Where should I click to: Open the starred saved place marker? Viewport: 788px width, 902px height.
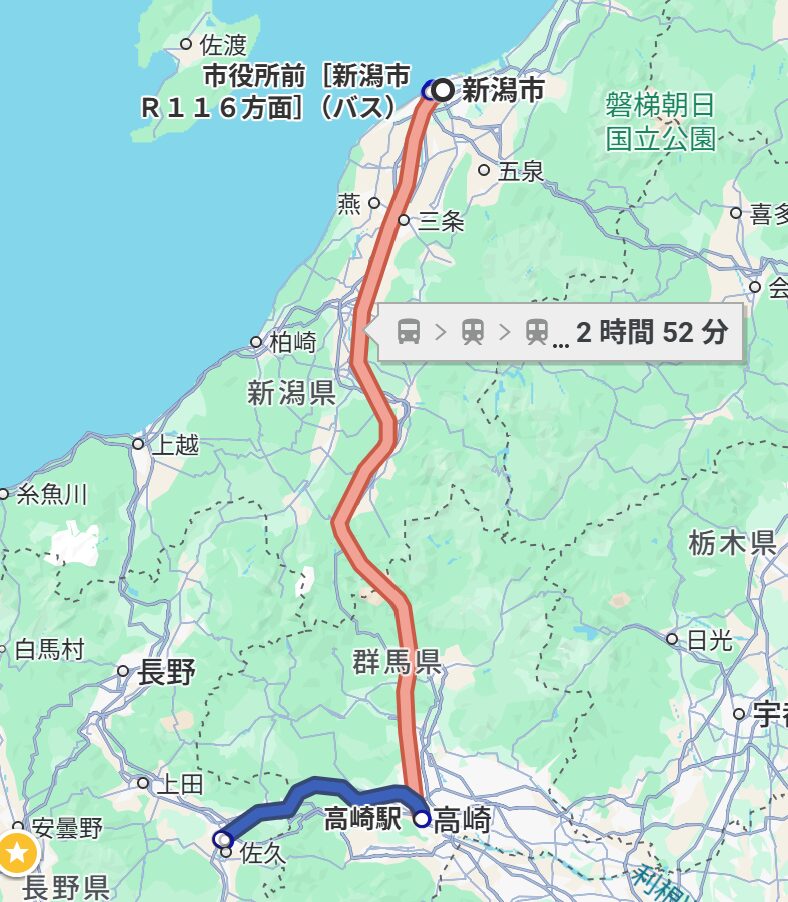click(17, 853)
